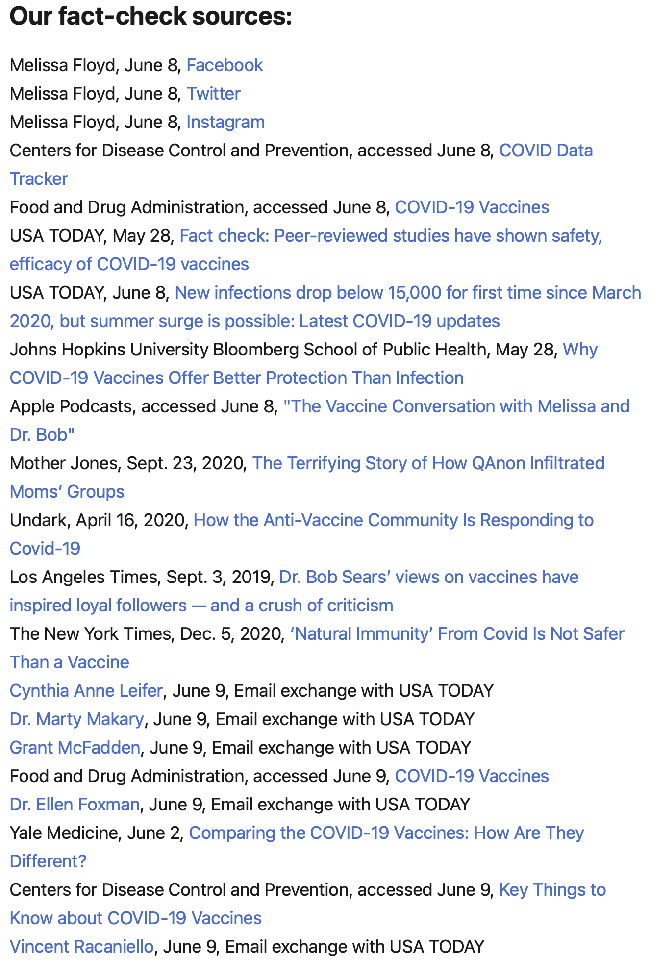This screenshot has height=960, width=651.
Task: Open Melissa Floyd's Instagram link
Action: (225, 122)
